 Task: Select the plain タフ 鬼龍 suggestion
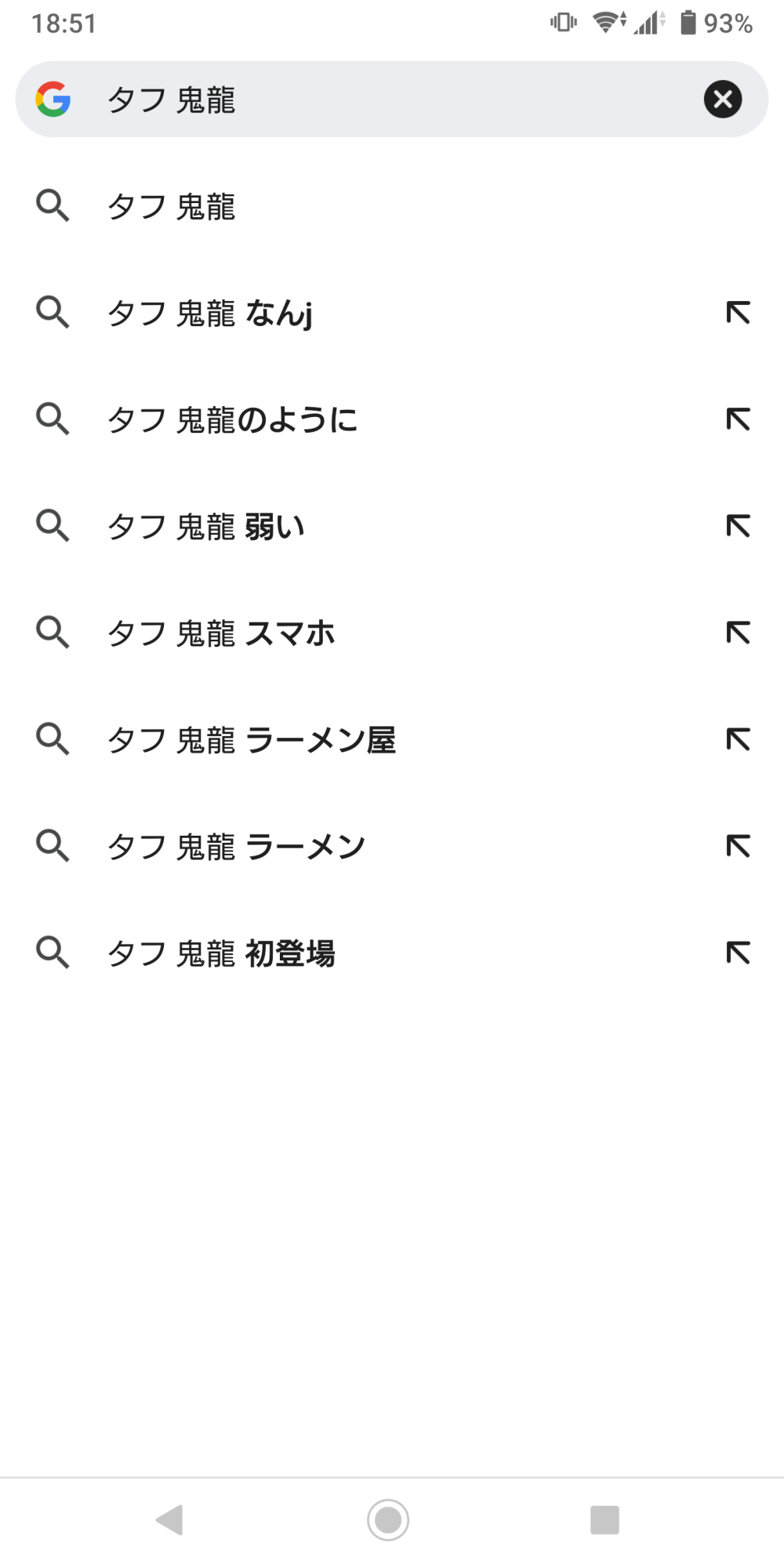(x=392, y=206)
